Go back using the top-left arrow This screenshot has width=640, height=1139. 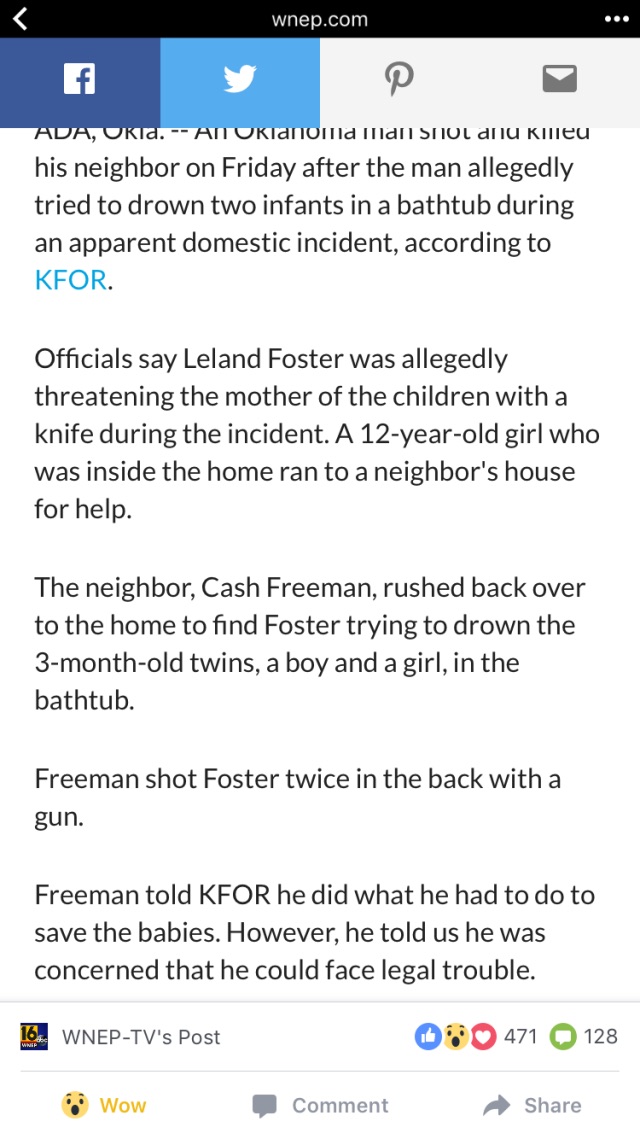tap(21, 19)
